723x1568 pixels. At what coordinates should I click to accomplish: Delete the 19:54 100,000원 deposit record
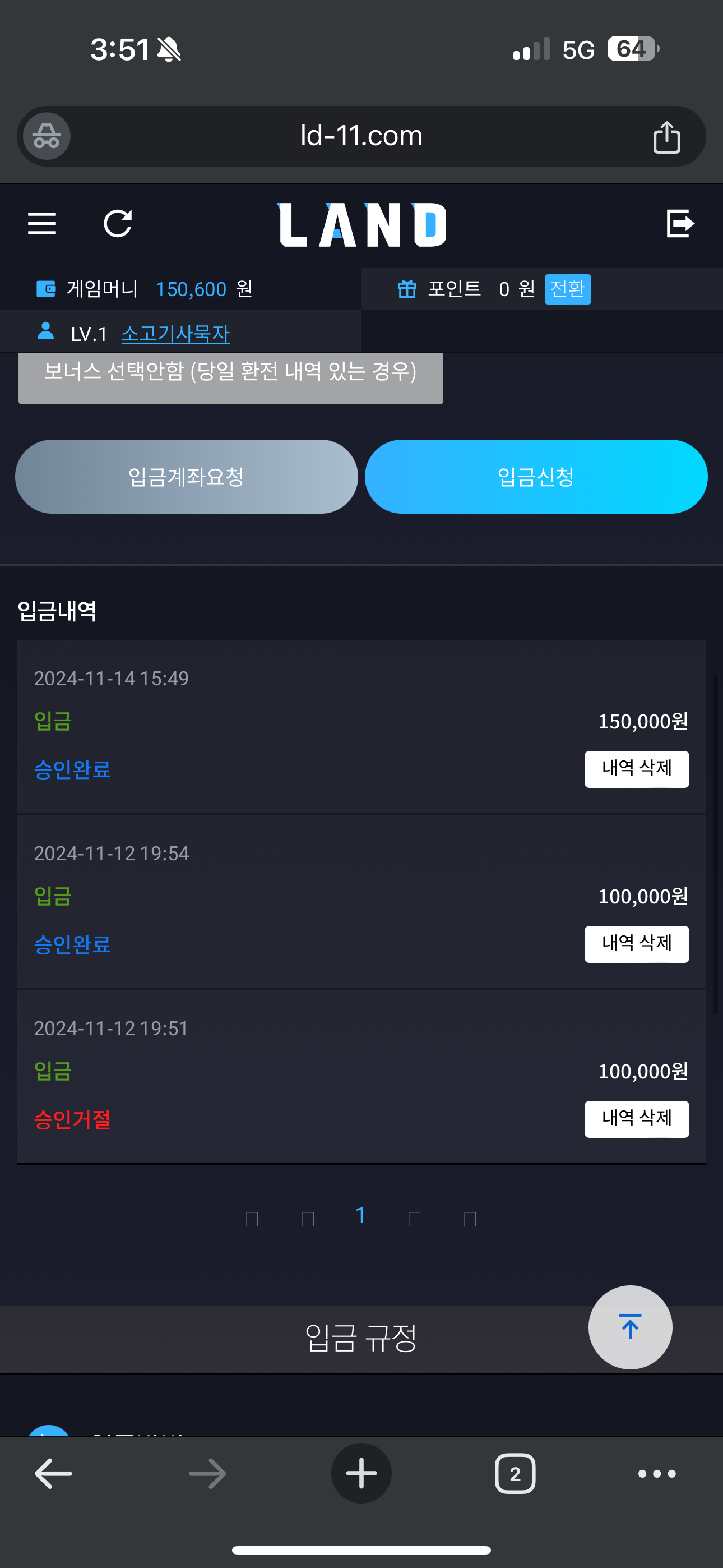(x=637, y=944)
